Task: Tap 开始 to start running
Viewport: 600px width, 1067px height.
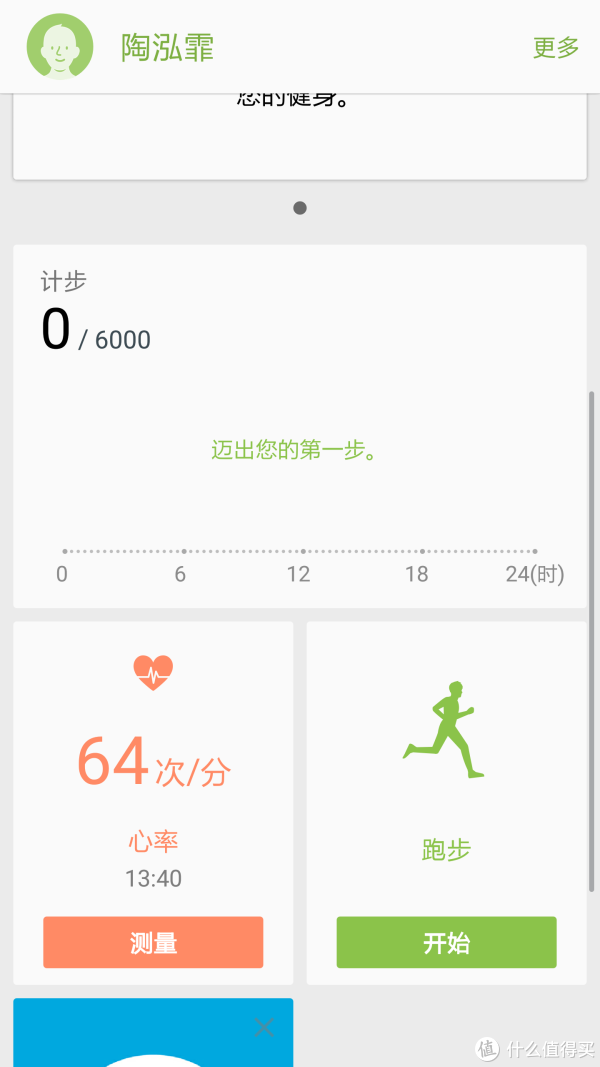Action: (446, 942)
